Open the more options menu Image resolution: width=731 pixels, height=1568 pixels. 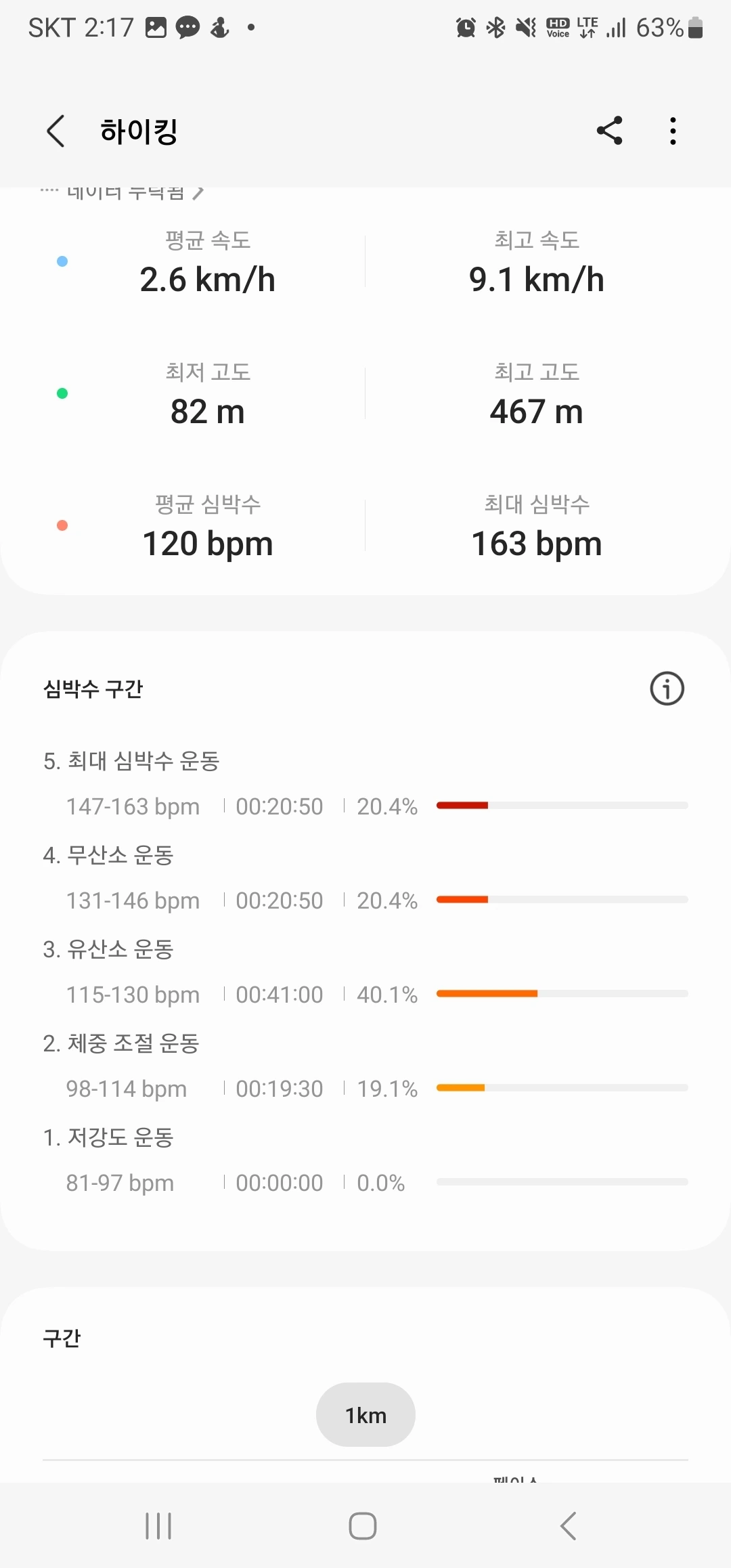point(673,131)
